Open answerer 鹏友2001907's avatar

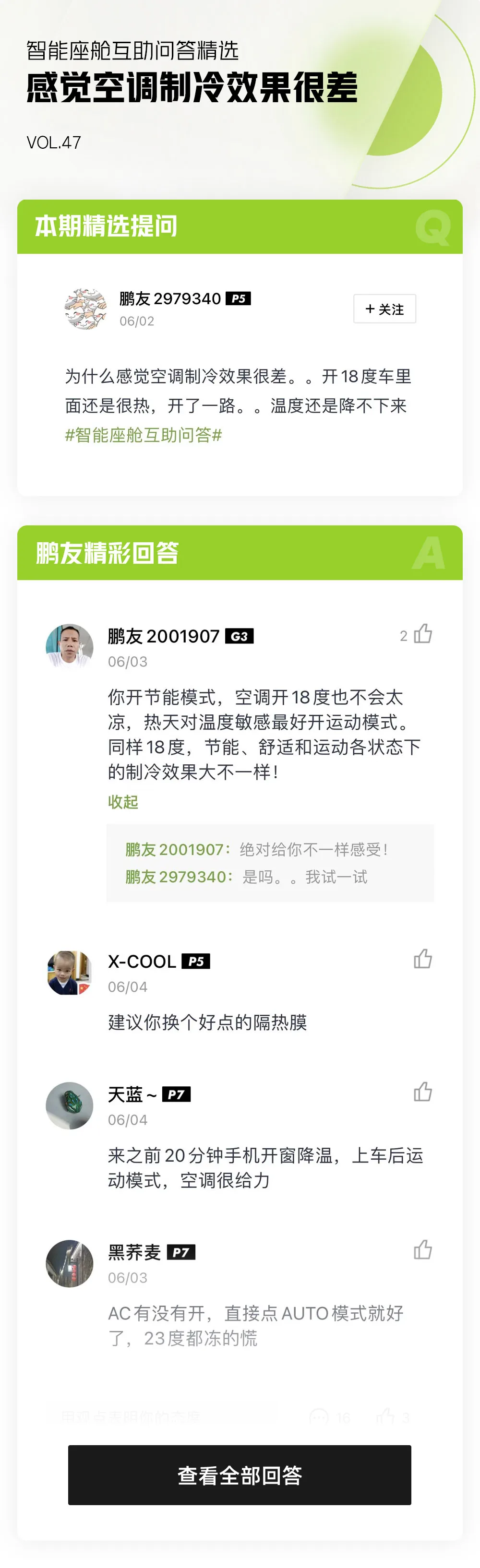click(x=70, y=647)
